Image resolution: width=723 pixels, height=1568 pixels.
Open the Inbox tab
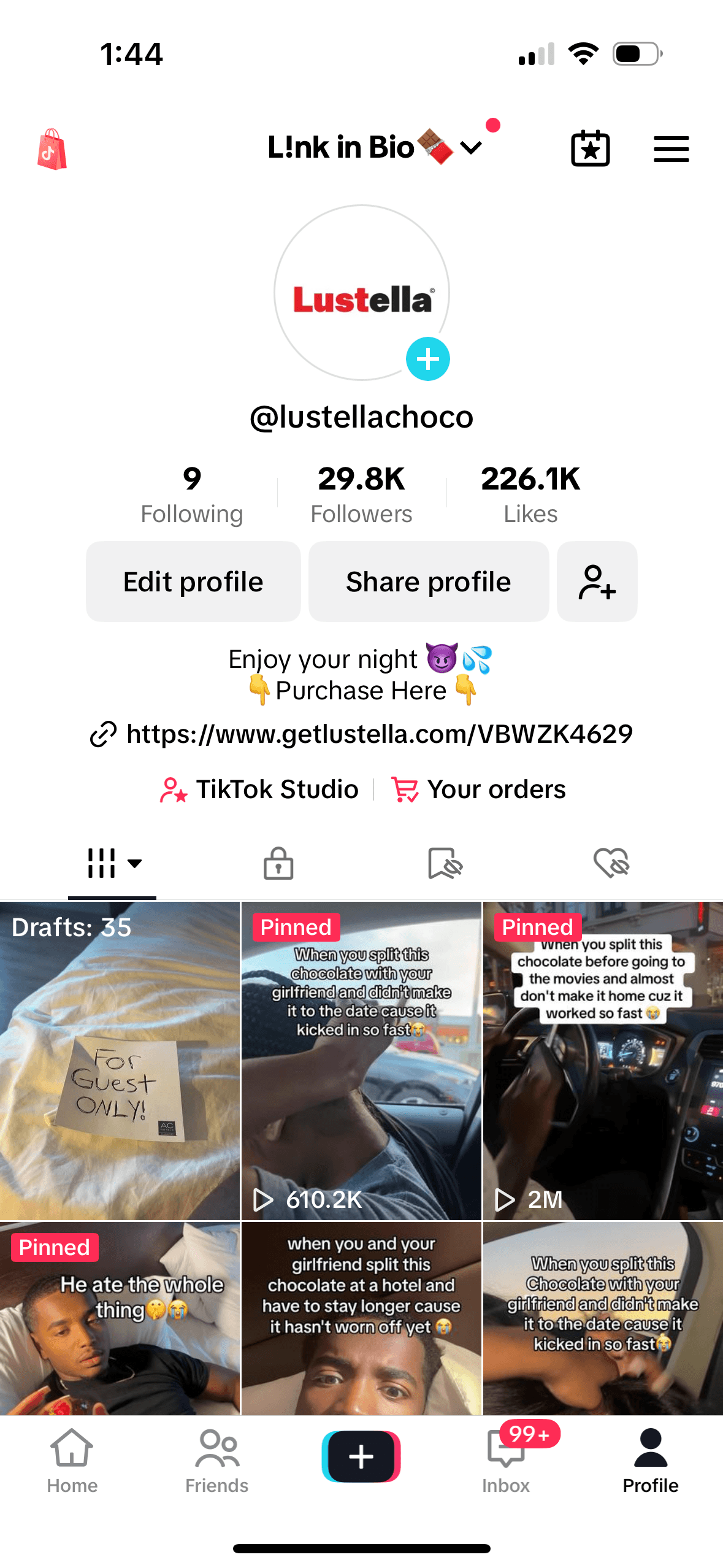pyautogui.click(x=506, y=1461)
